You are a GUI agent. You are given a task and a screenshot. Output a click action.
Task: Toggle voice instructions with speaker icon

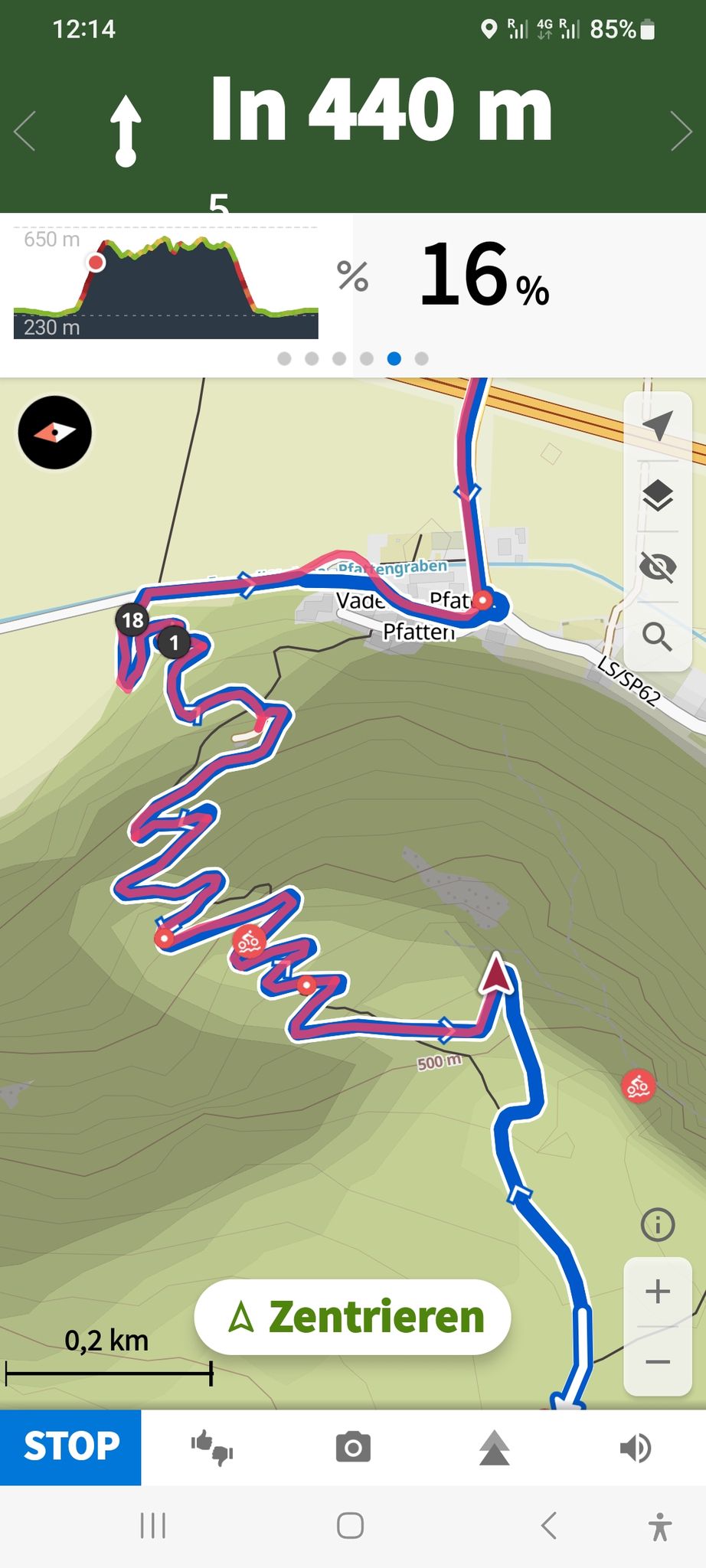click(x=636, y=1447)
